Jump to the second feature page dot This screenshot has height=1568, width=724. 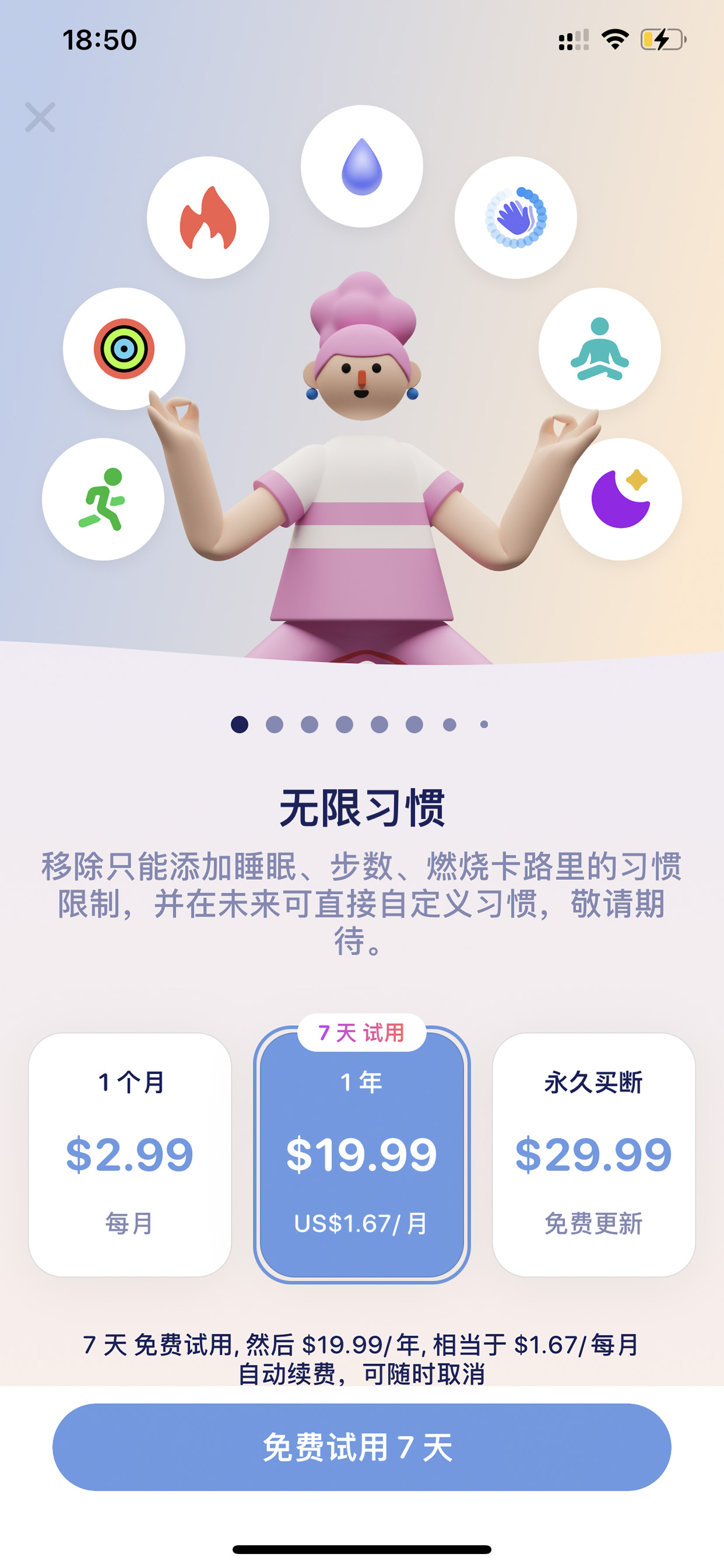coord(274,724)
